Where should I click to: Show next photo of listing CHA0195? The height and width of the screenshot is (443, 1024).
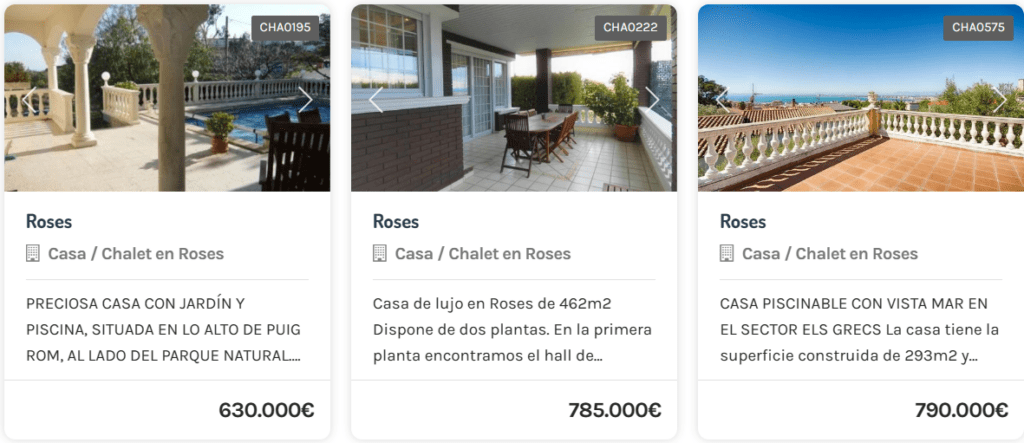pyautogui.click(x=305, y=99)
